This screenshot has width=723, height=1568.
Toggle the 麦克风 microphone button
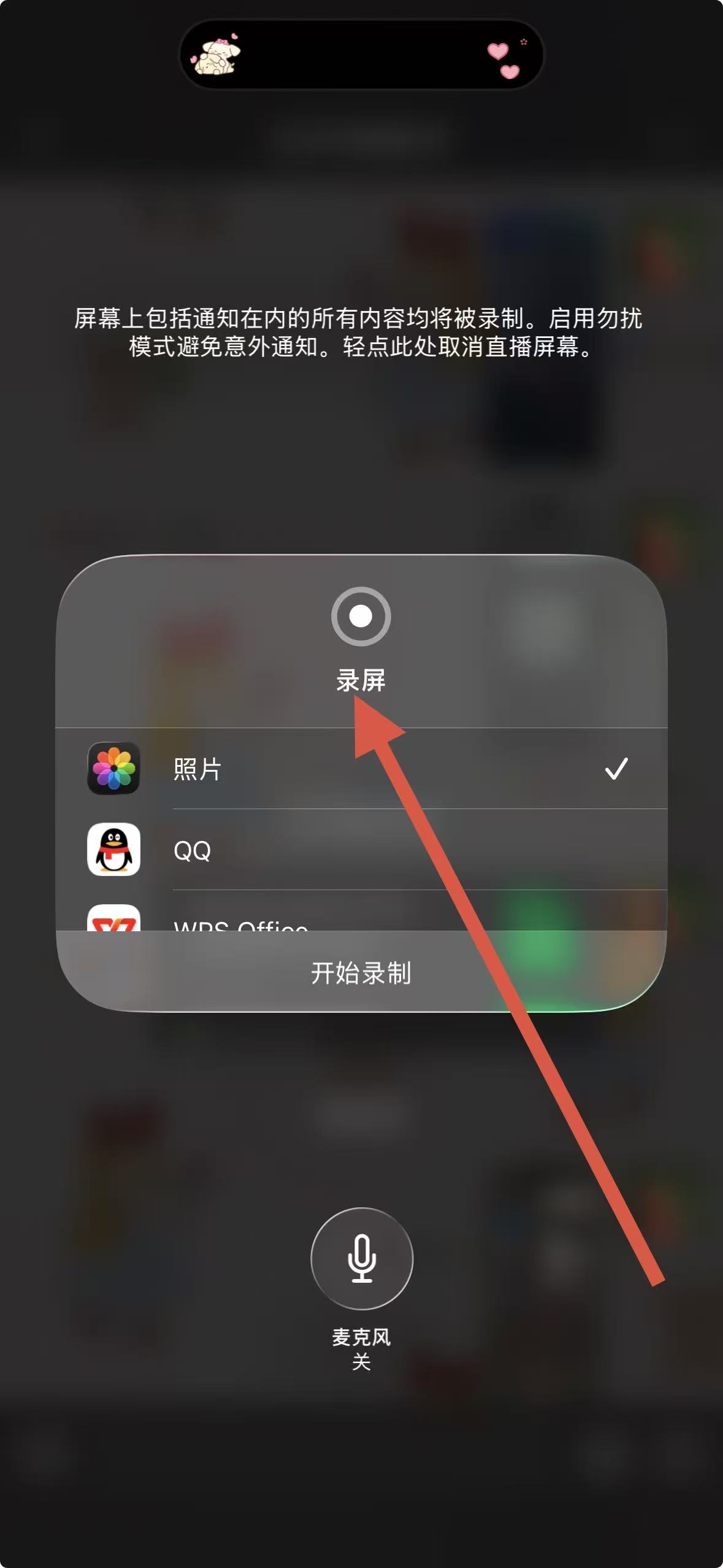tap(362, 1258)
